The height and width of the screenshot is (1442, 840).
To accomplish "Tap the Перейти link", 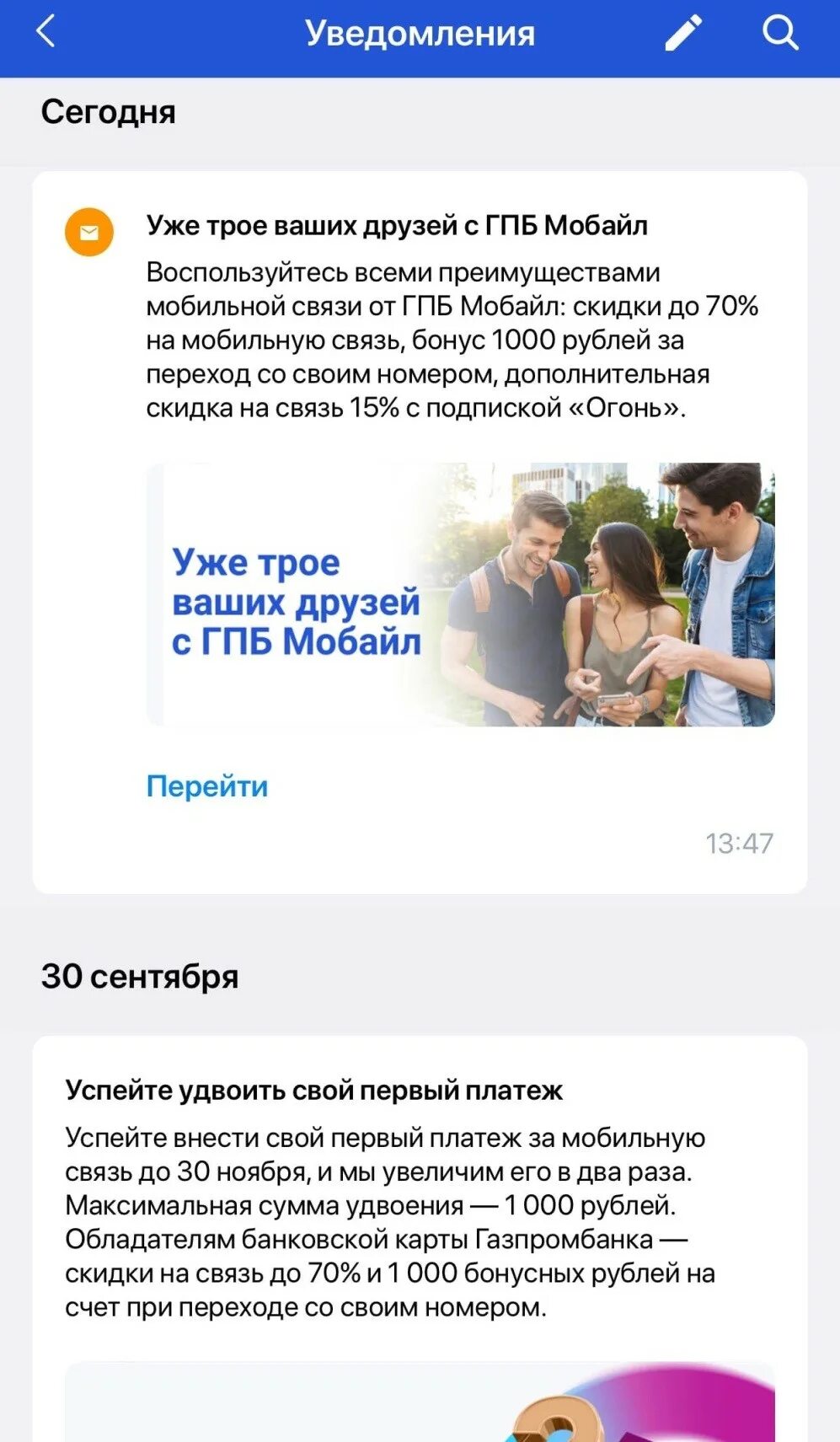I will pyautogui.click(x=207, y=785).
